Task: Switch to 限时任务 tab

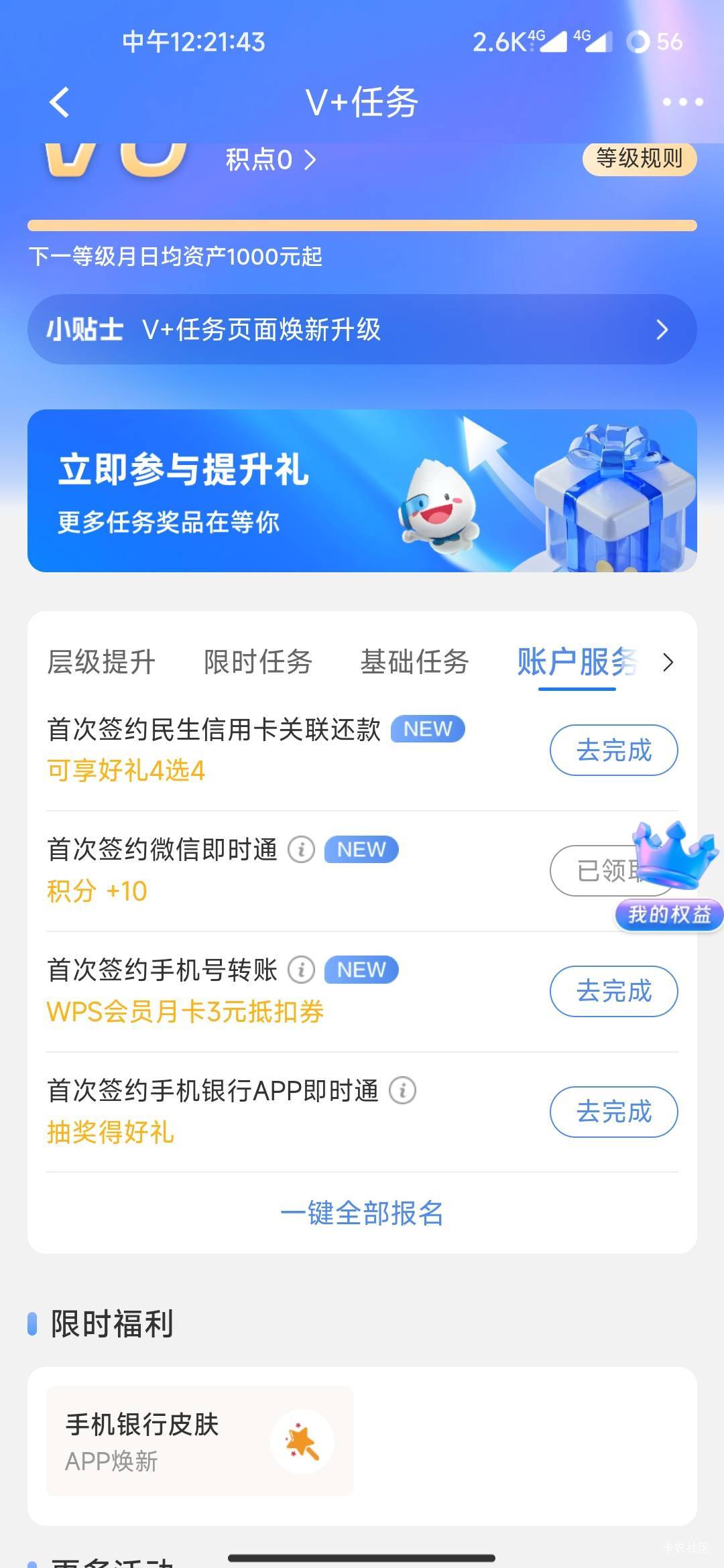Action: coord(258,662)
